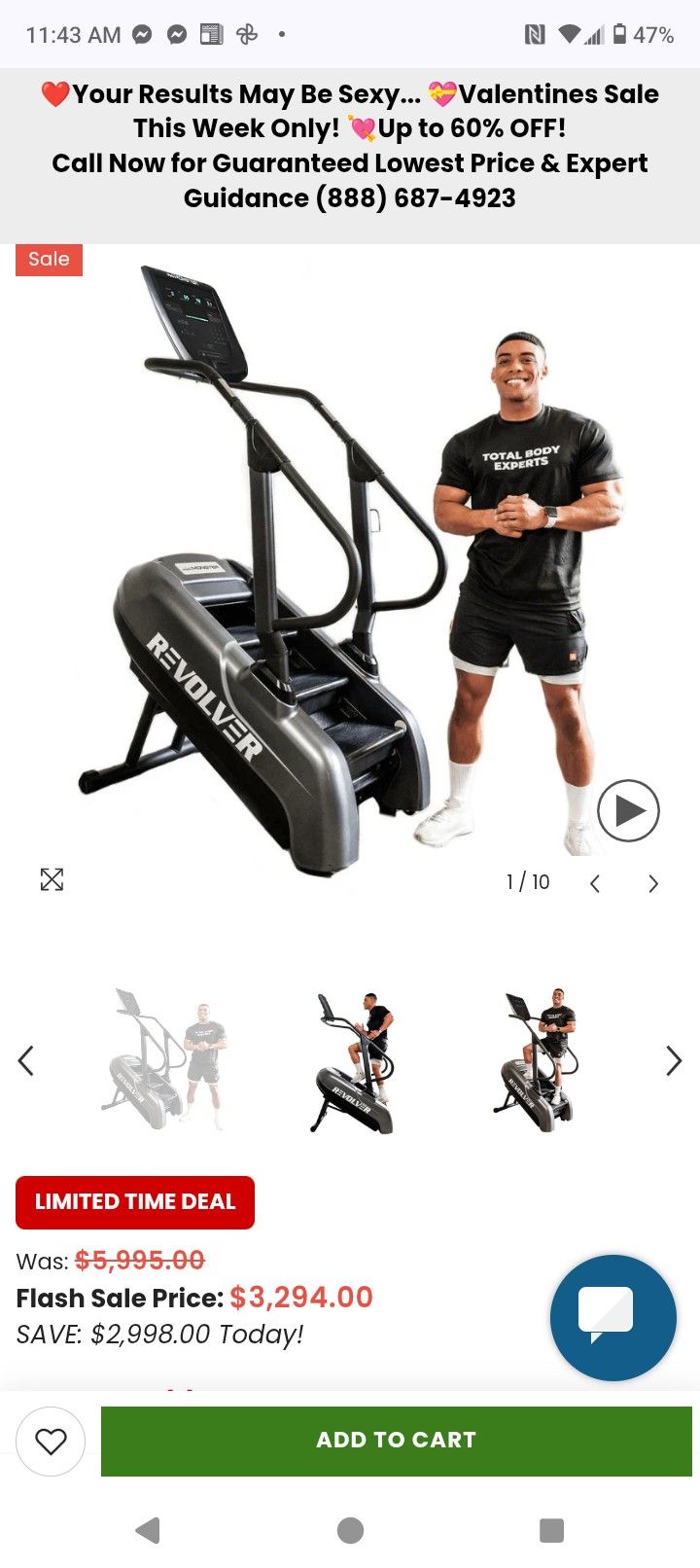Go to the previous product image

[x=595, y=882]
